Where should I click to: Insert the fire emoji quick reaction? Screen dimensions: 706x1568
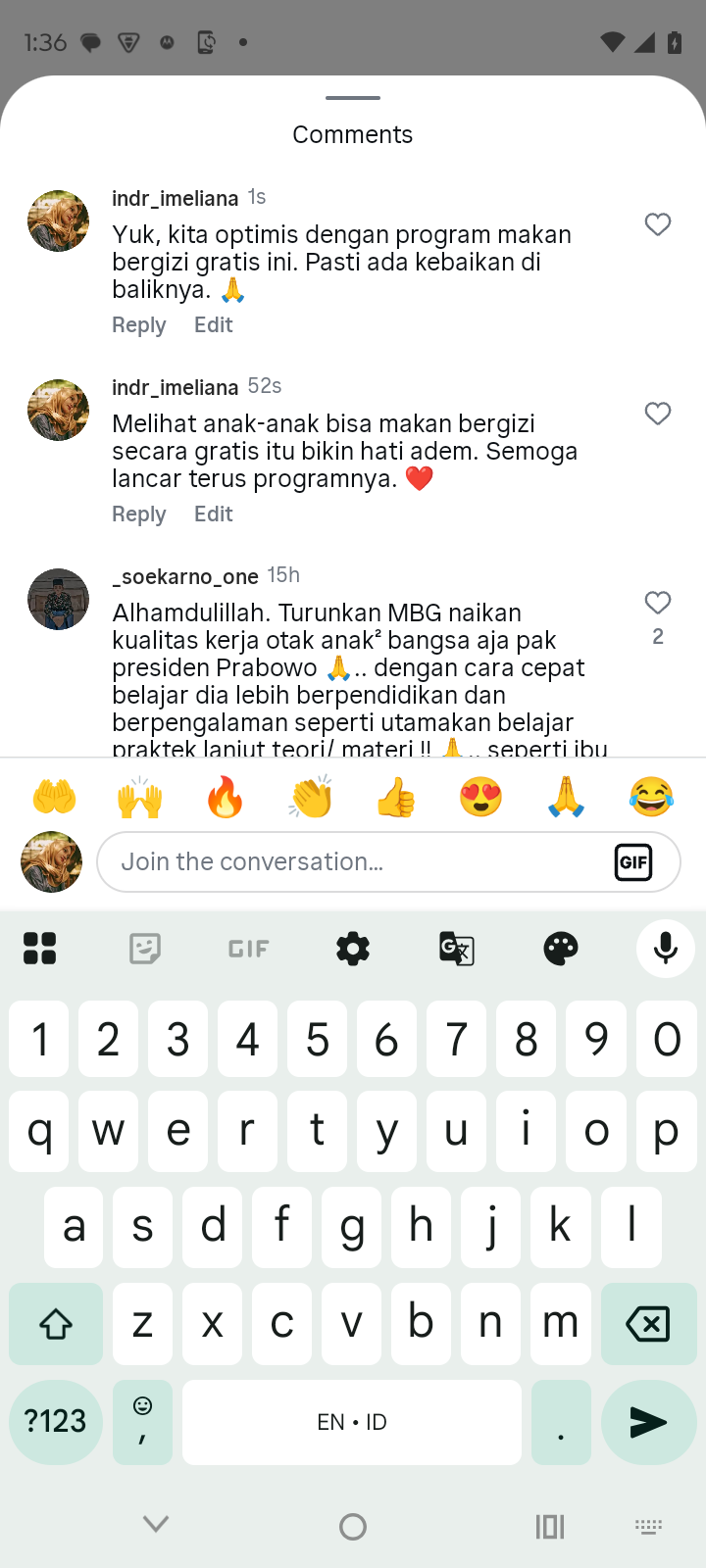click(225, 797)
